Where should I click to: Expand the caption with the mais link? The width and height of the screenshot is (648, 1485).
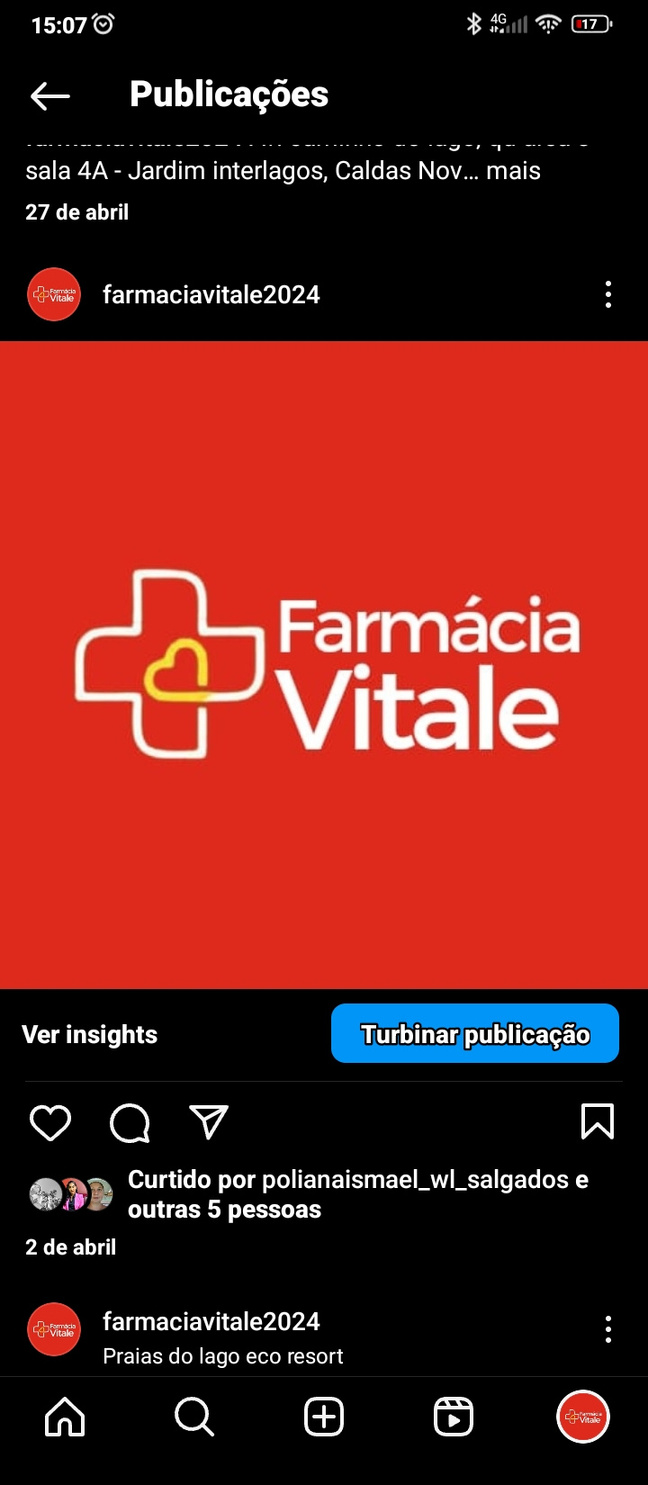(x=513, y=171)
